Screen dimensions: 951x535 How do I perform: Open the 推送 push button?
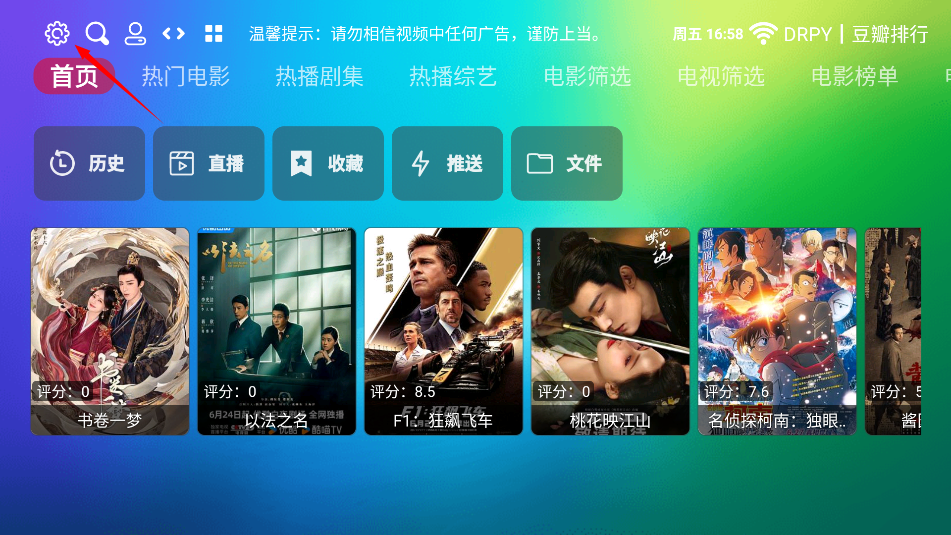click(447, 163)
